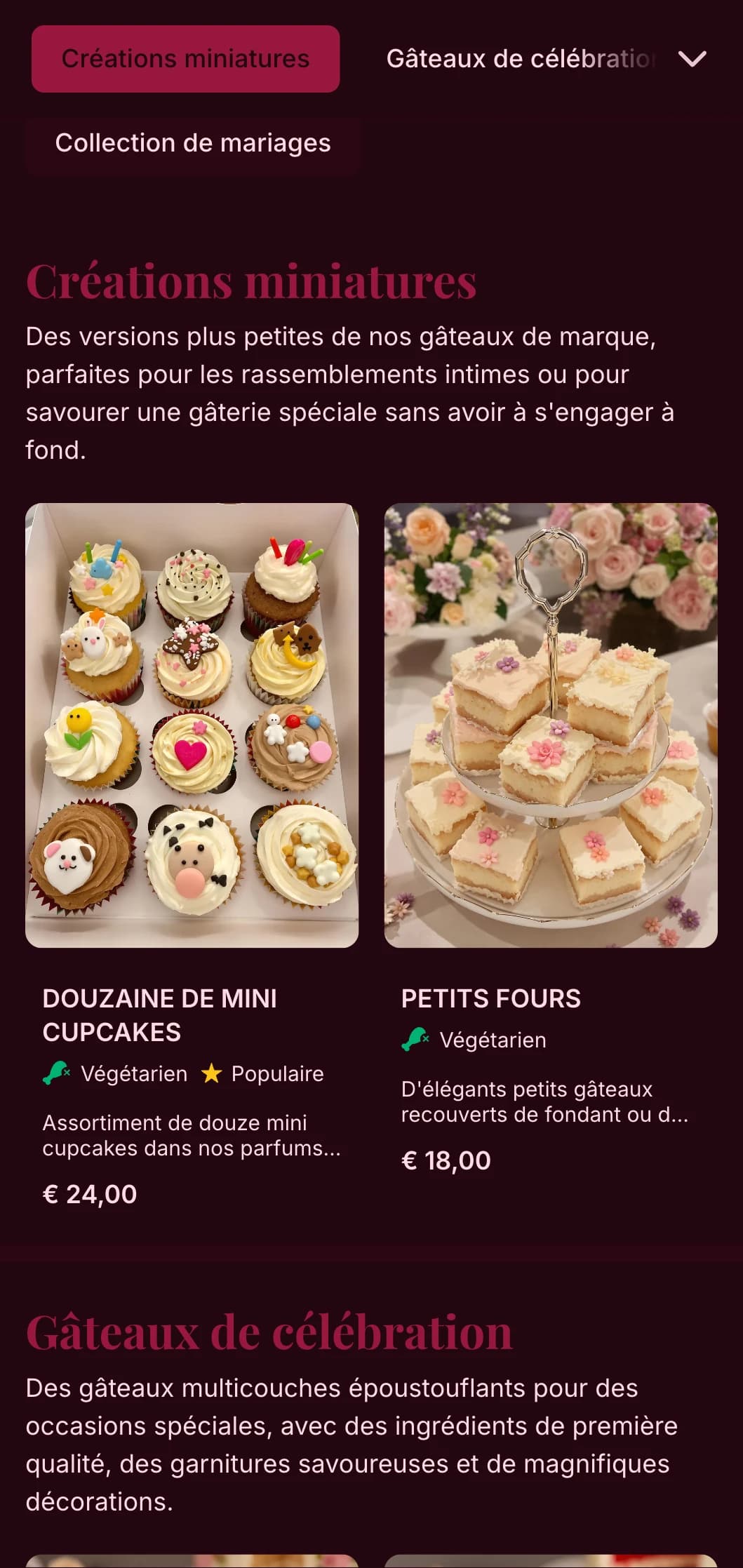The image size is (743, 1568).
Task: Switch to the Créations miniatures tab
Action: (x=185, y=59)
